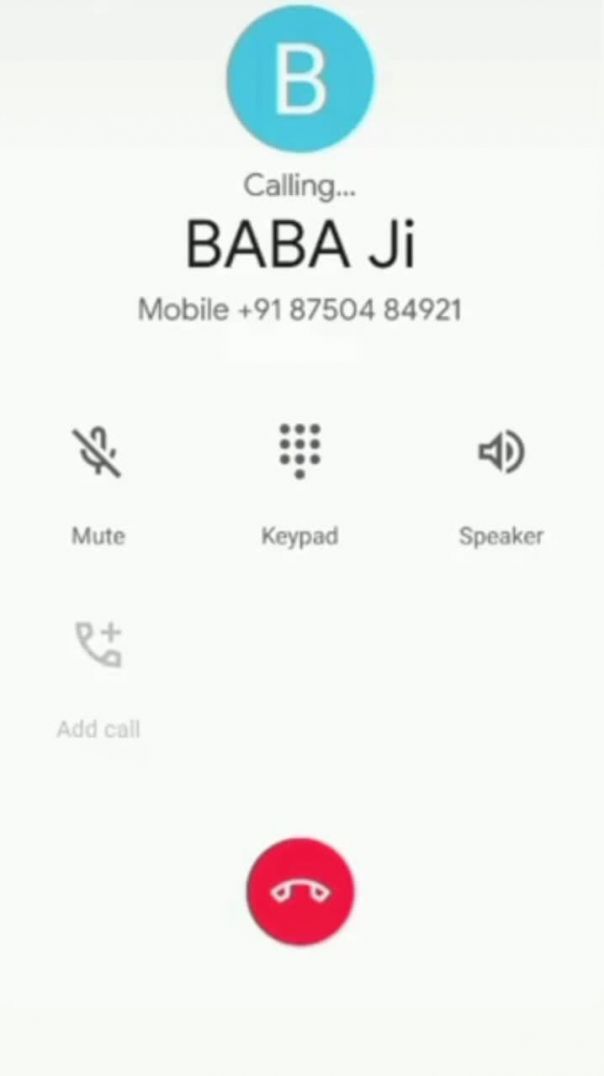Mute the microphone during the call
604x1076 pixels.
[x=98, y=453]
